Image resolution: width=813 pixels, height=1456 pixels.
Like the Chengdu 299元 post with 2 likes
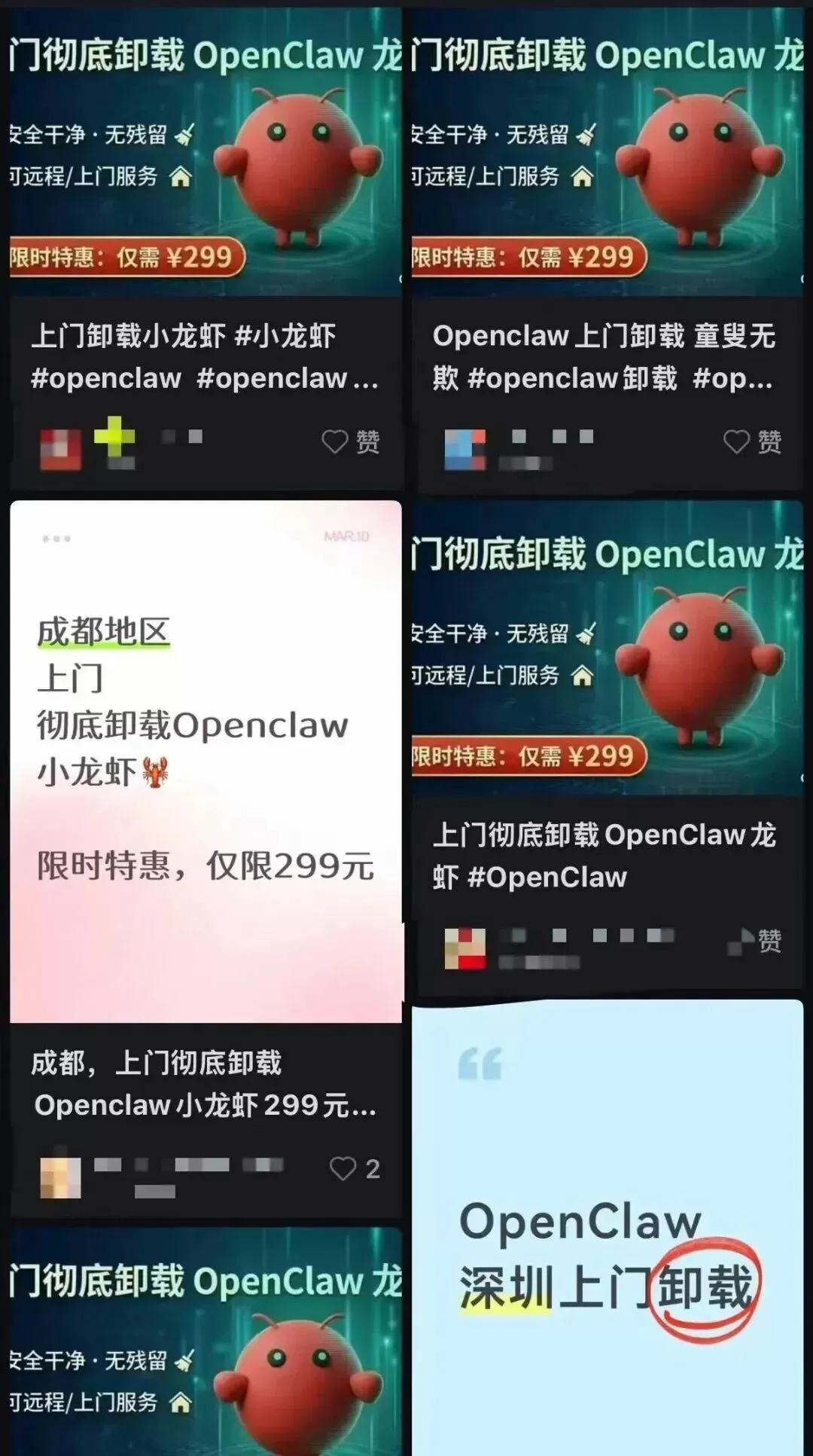[x=355, y=1168]
